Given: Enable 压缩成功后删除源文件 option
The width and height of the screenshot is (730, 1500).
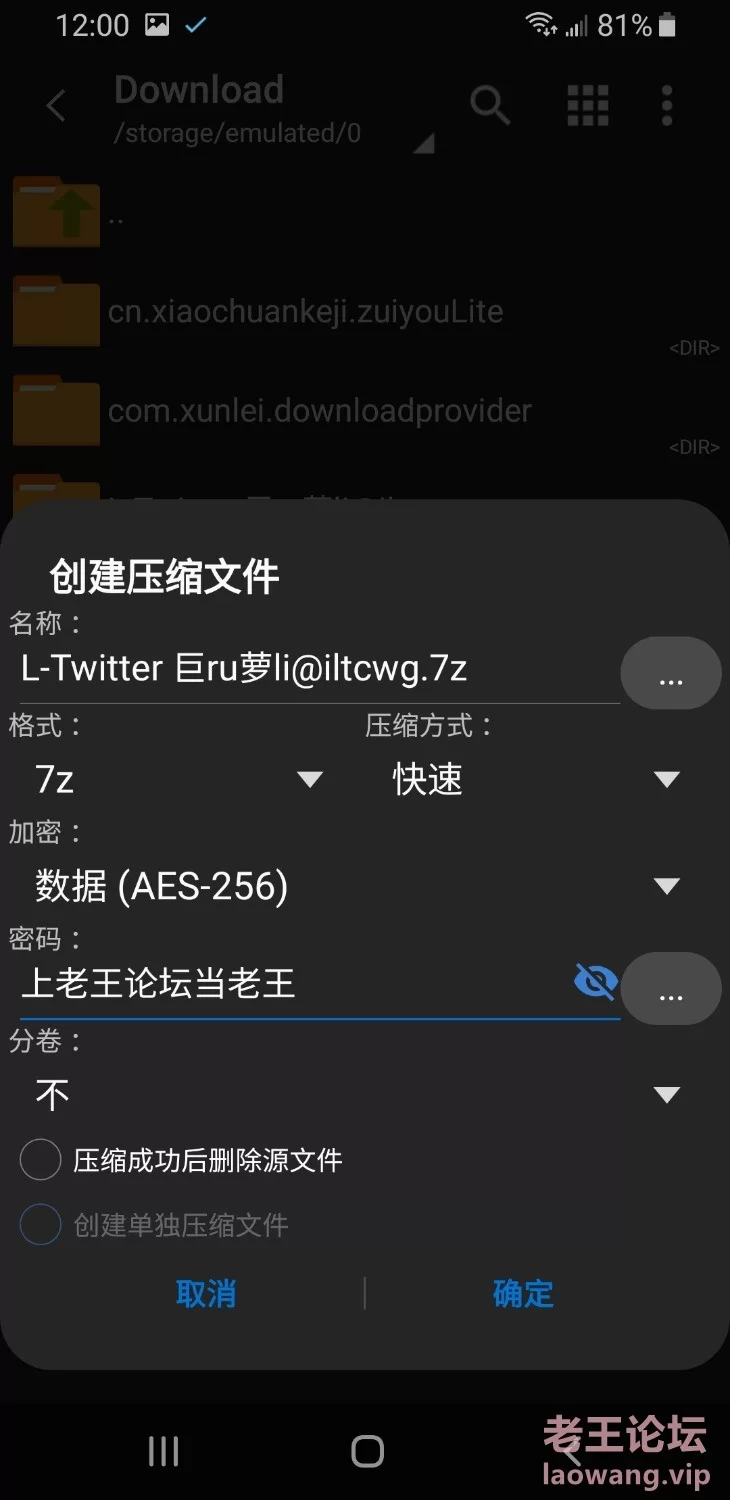Looking at the screenshot, I should point(41,1160).
